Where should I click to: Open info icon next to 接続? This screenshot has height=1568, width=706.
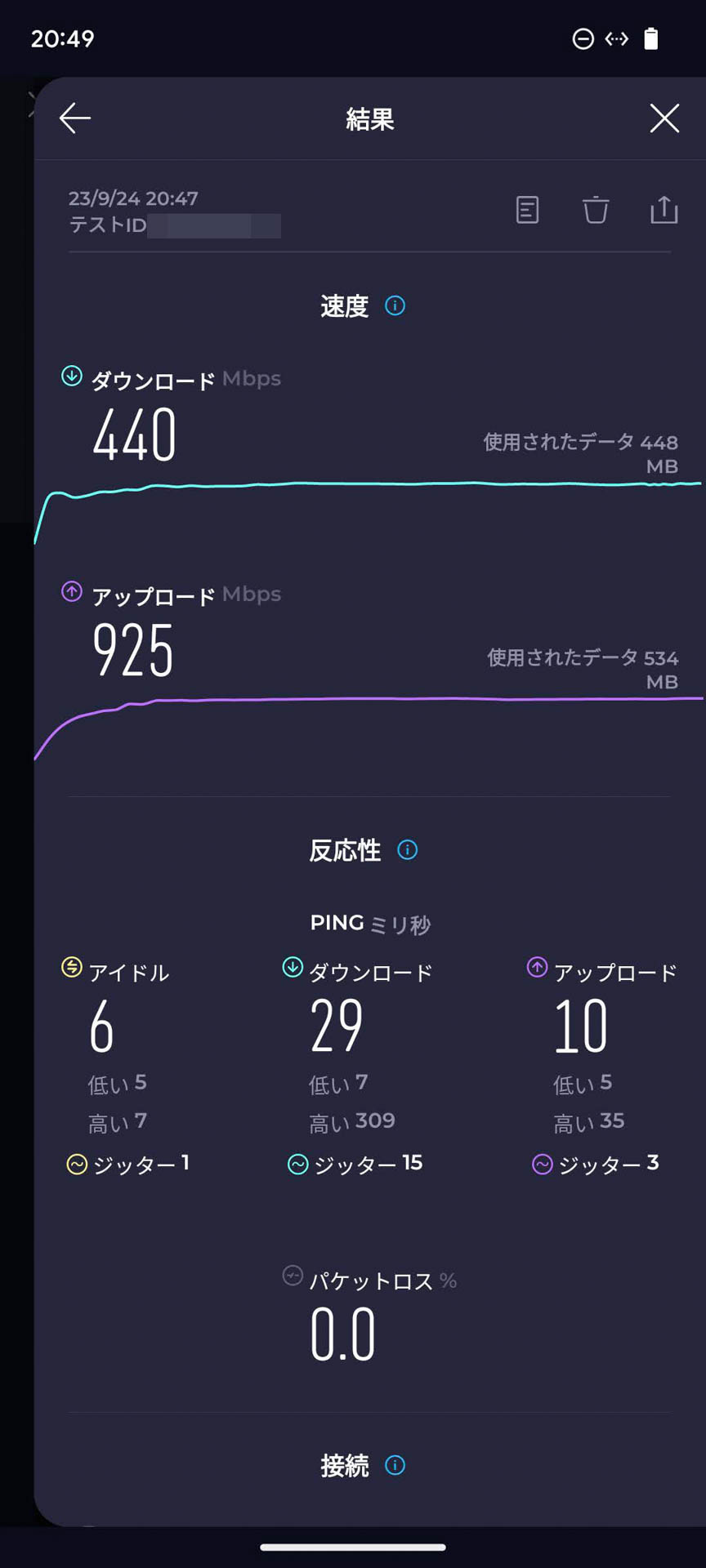click(x=395, y=1466)
